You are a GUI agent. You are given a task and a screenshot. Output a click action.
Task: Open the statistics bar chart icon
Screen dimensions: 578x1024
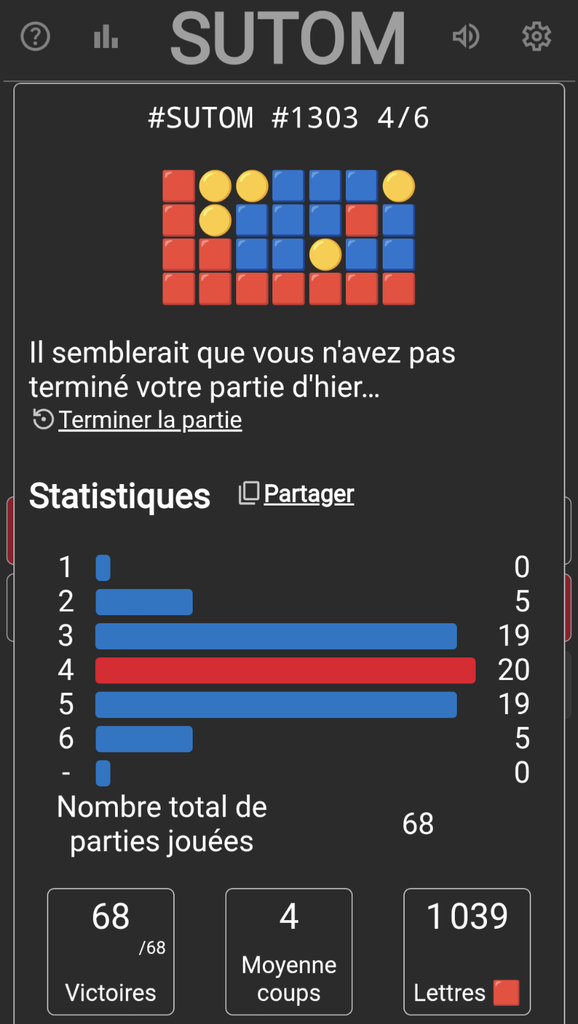coord(106,37)
